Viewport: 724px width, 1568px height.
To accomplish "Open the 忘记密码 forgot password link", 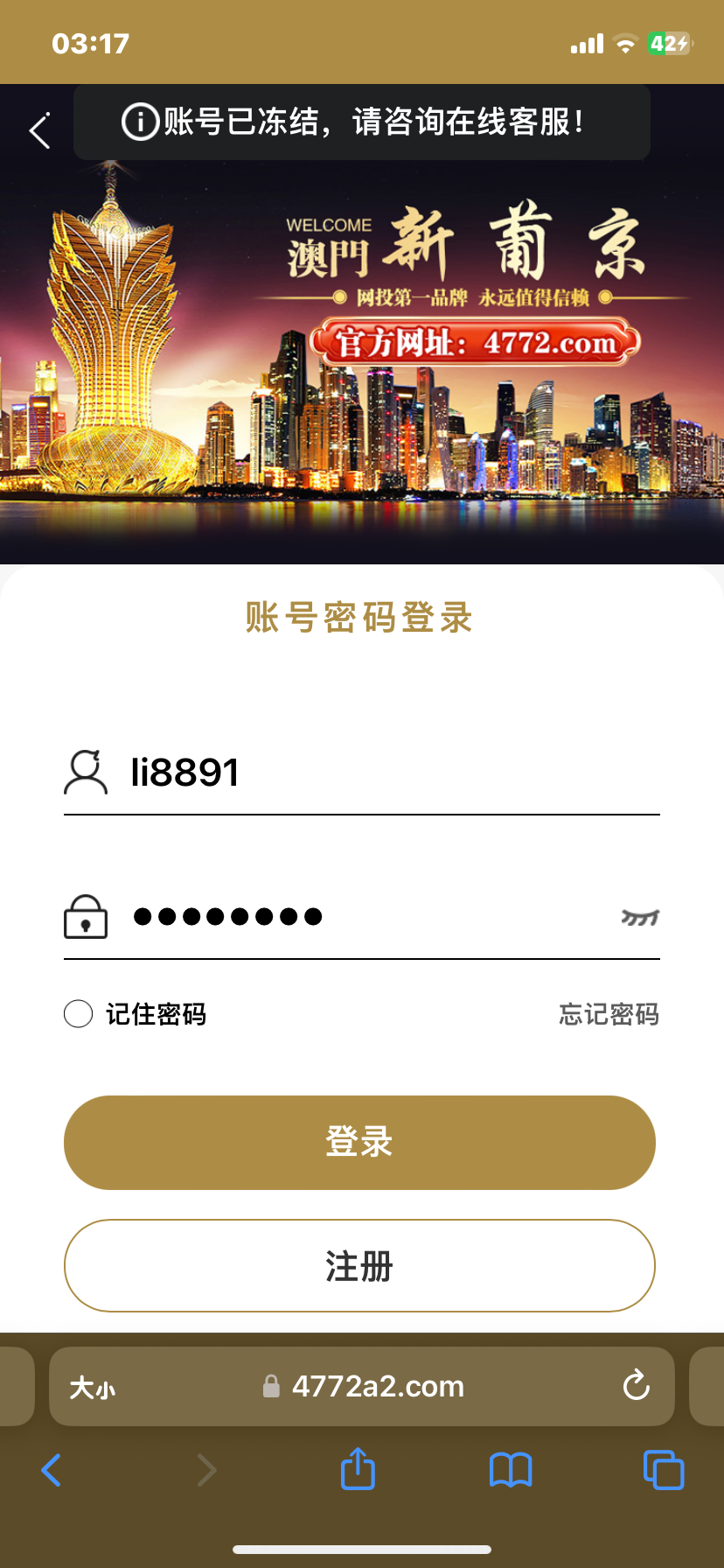I will tap(609, 1014).
